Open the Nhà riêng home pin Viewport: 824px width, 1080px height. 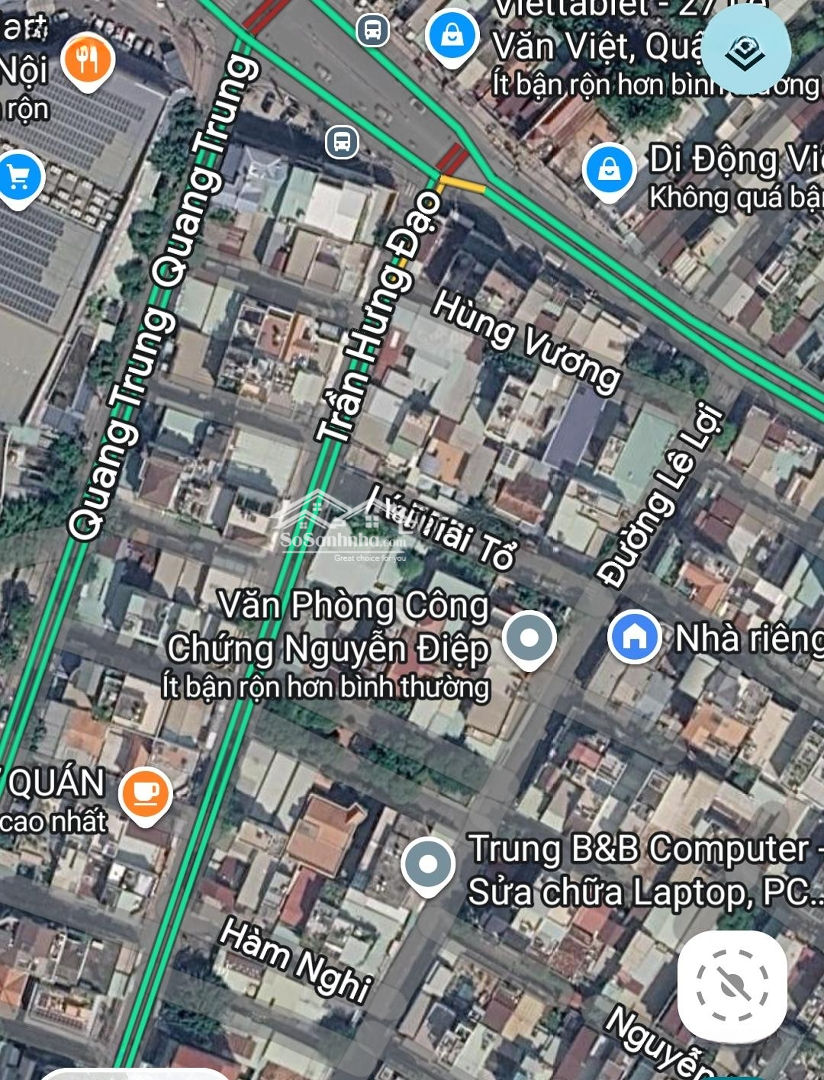point(634,636)
